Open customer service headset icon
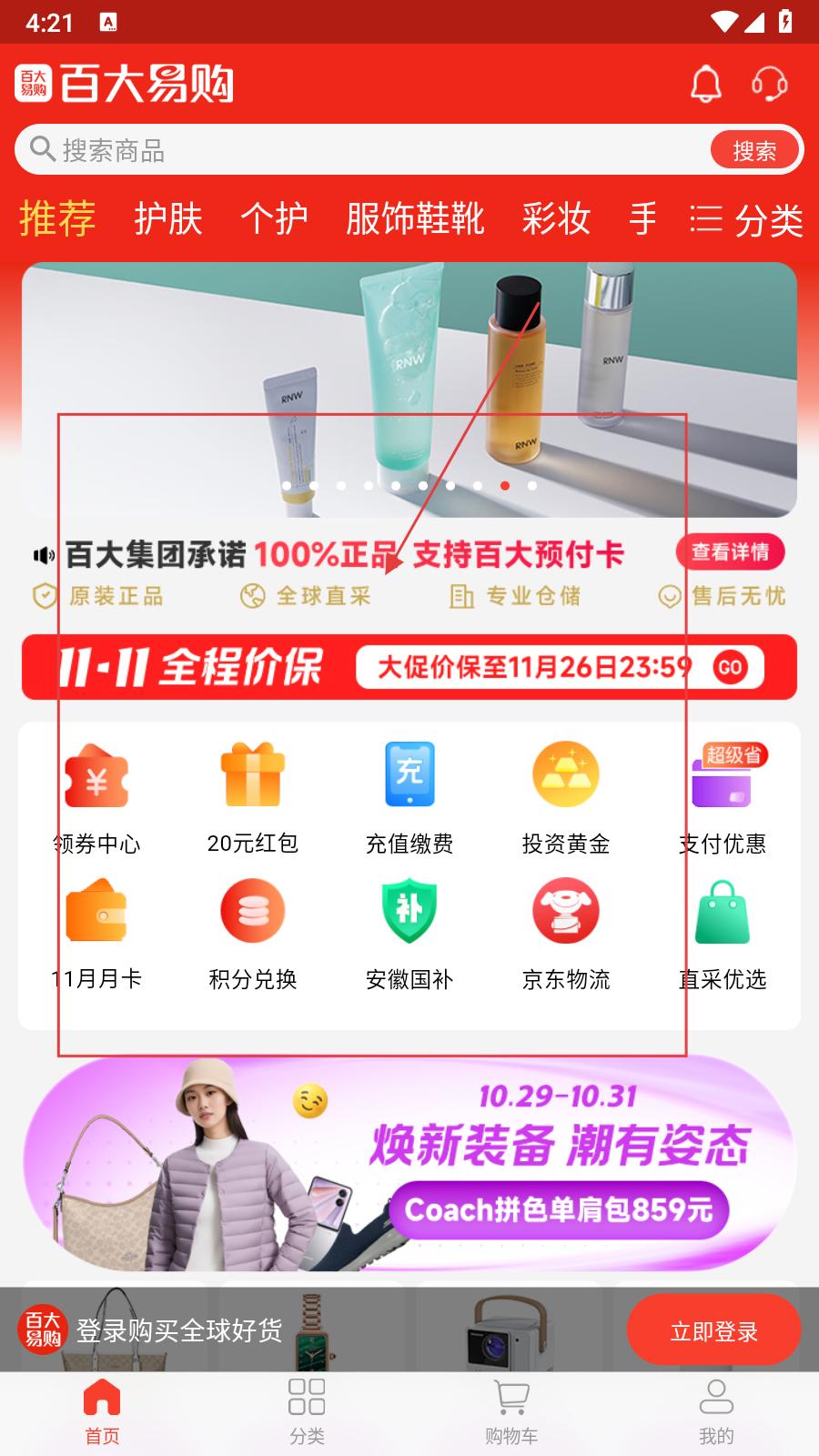The height and width of the screenshot is (1456, 819). (769, 85)
